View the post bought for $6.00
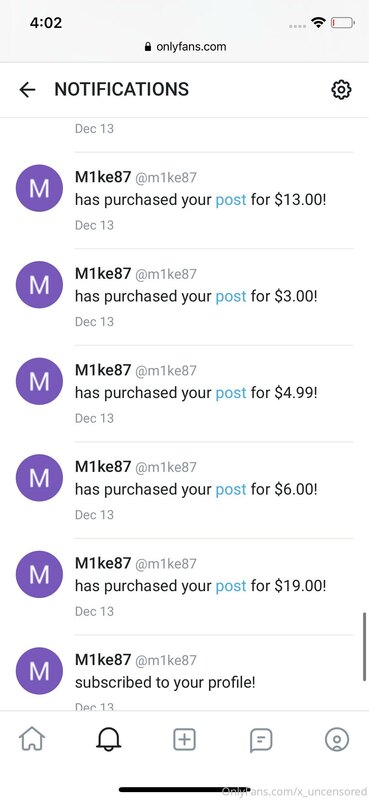369x800 pixels. coord(231,489)
